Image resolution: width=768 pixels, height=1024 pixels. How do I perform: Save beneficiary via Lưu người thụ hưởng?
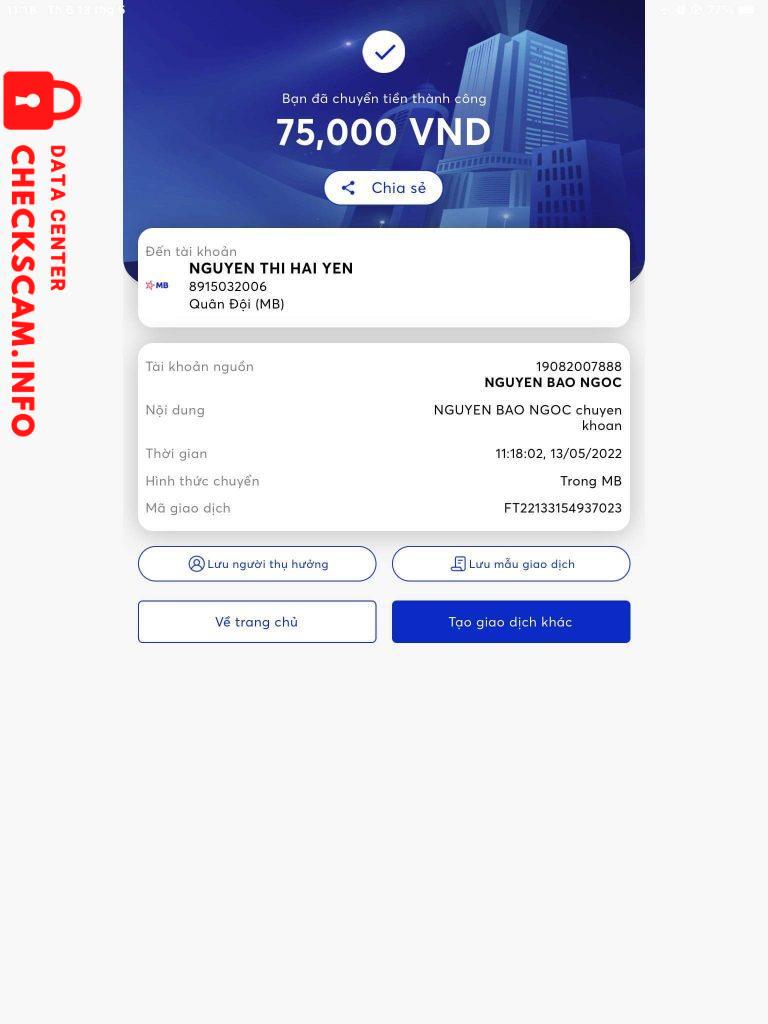pos(256,563)
